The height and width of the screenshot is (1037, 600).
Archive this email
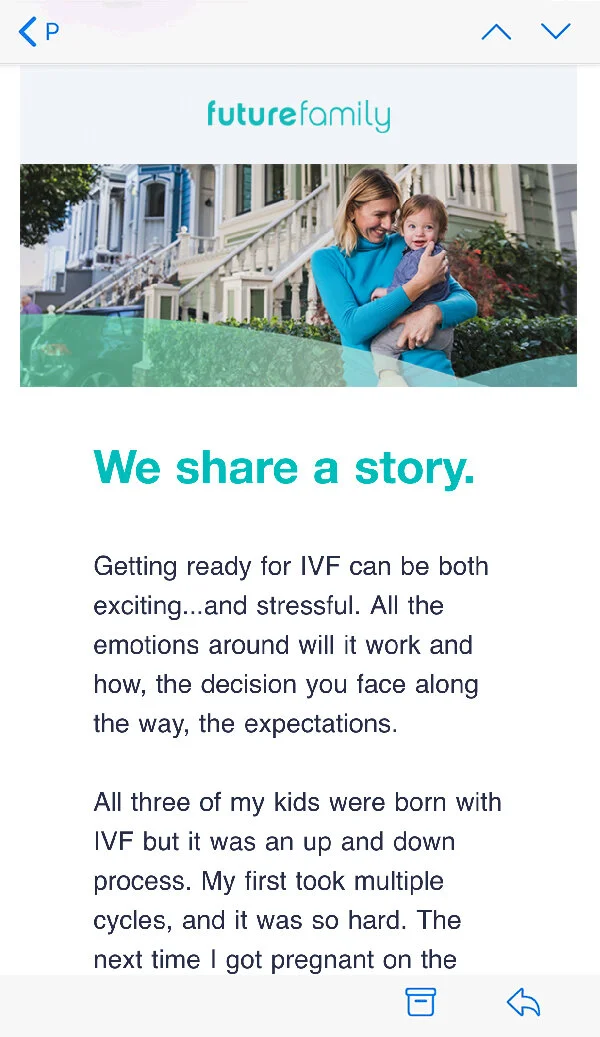[x=421, y=1002]
